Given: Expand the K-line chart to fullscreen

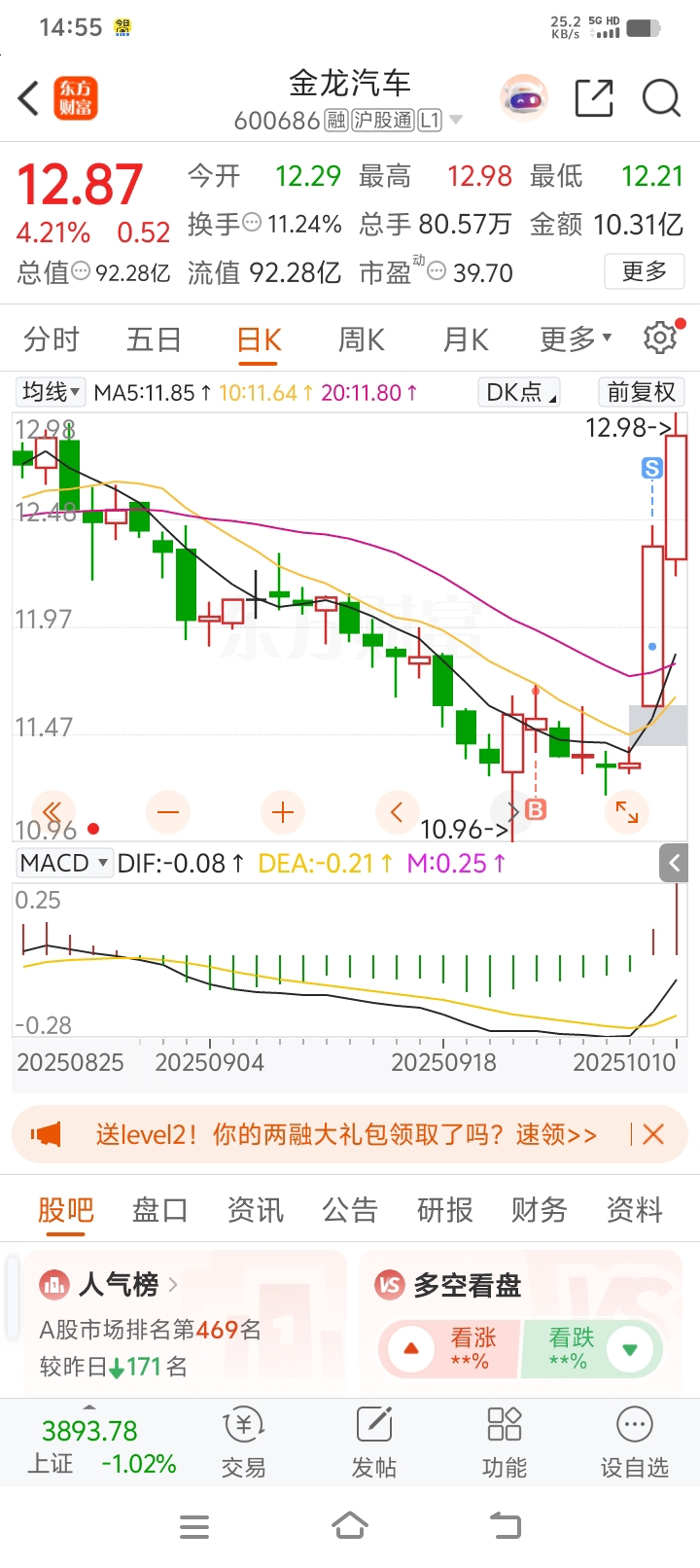Looking at the screenshot, I should 627,812.
